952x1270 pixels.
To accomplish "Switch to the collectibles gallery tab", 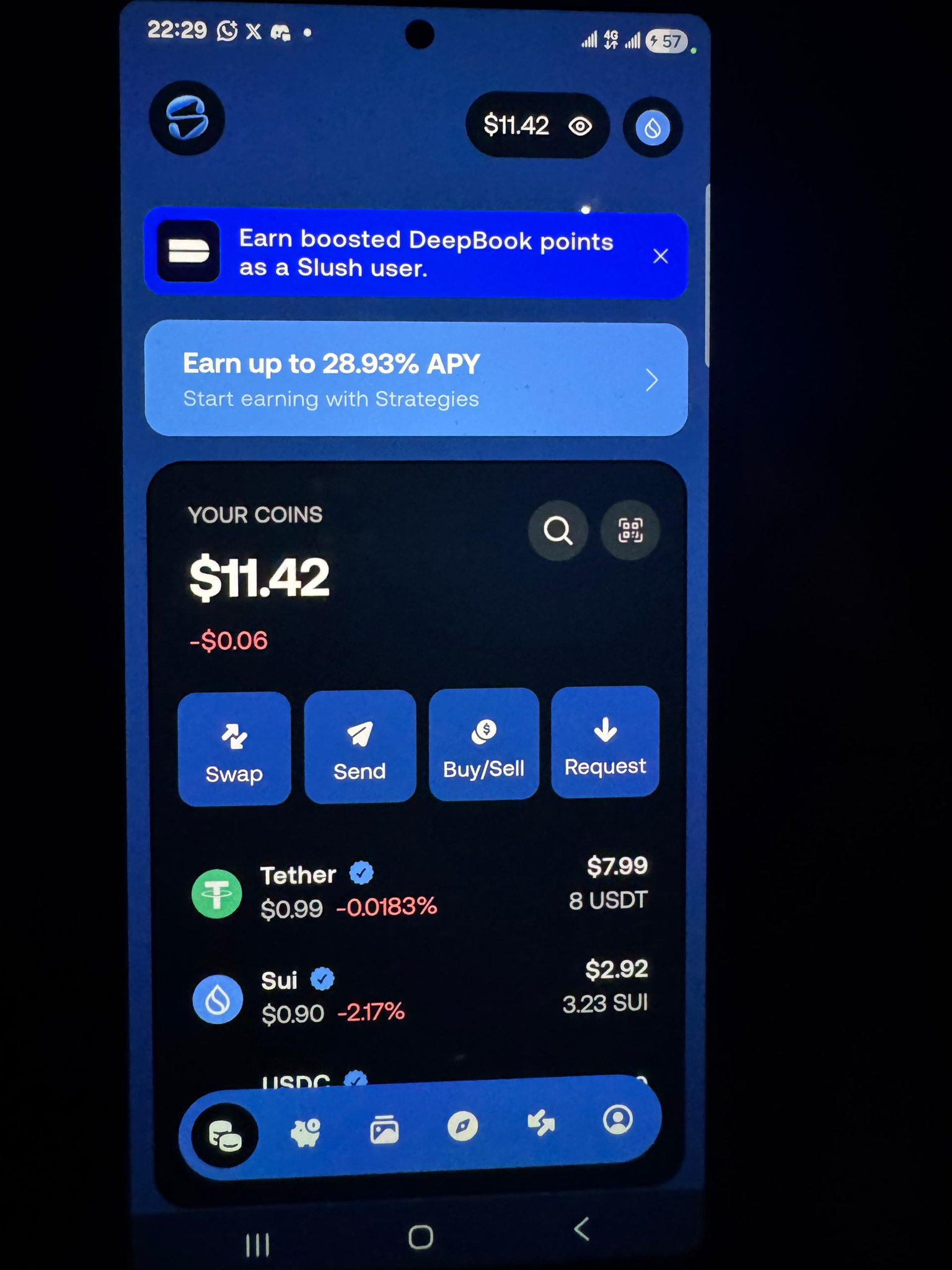I will pos(384,1130).
